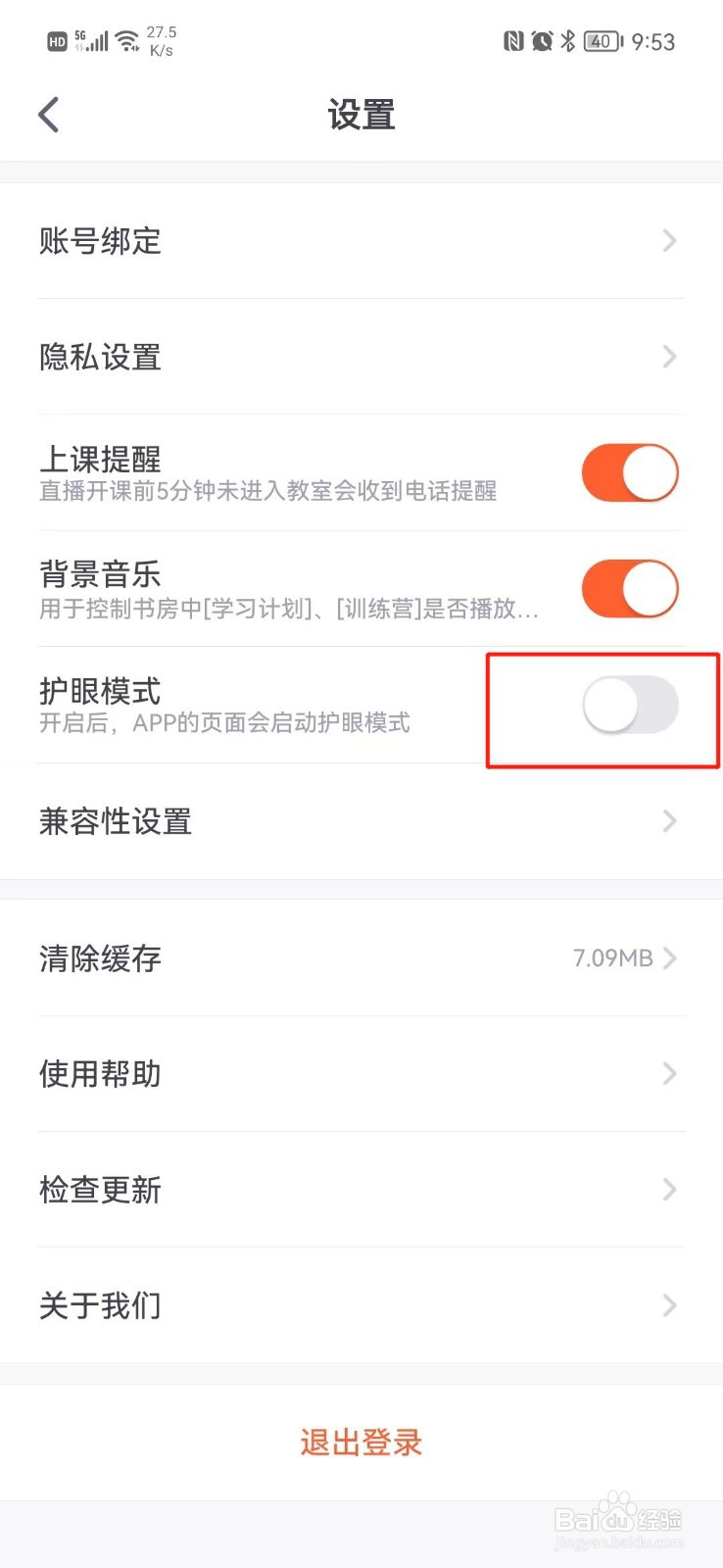Open the 兼容性设置 compatibility settings chevron
Viewport: 723px width, 1568px height.
click(668, 821)
